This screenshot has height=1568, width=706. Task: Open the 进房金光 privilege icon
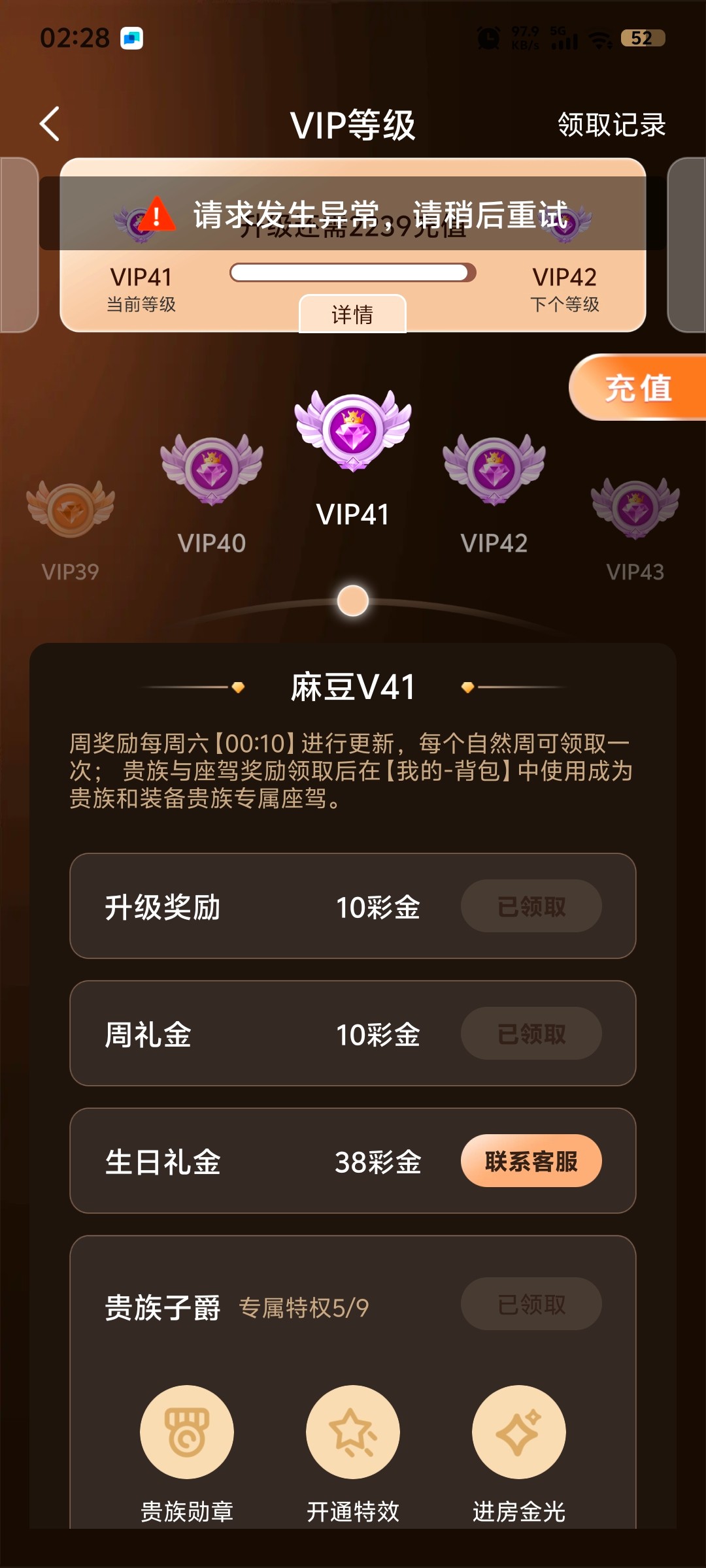coord(519,1432)
